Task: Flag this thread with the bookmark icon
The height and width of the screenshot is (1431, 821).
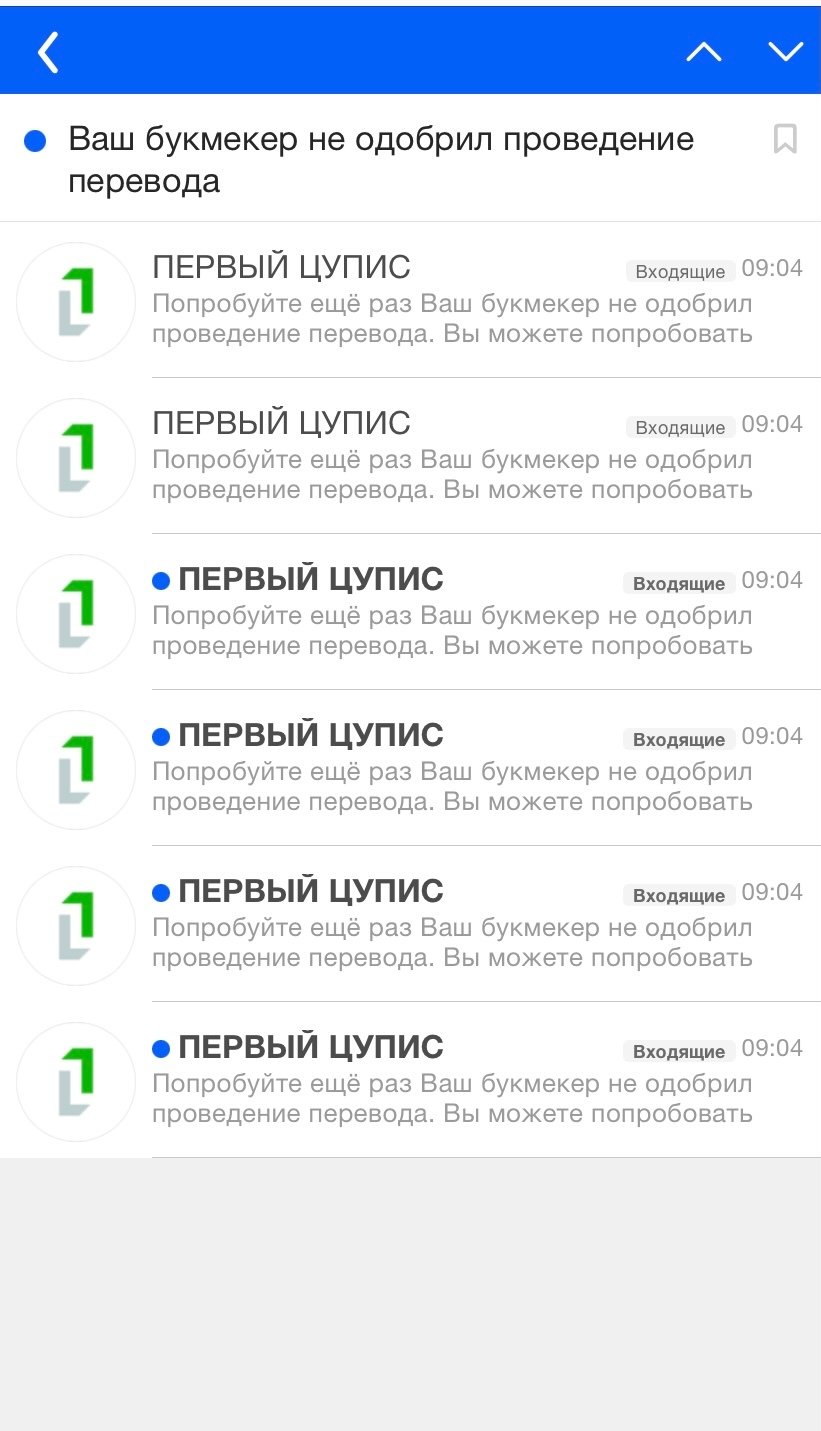Action: coord(785,139)
